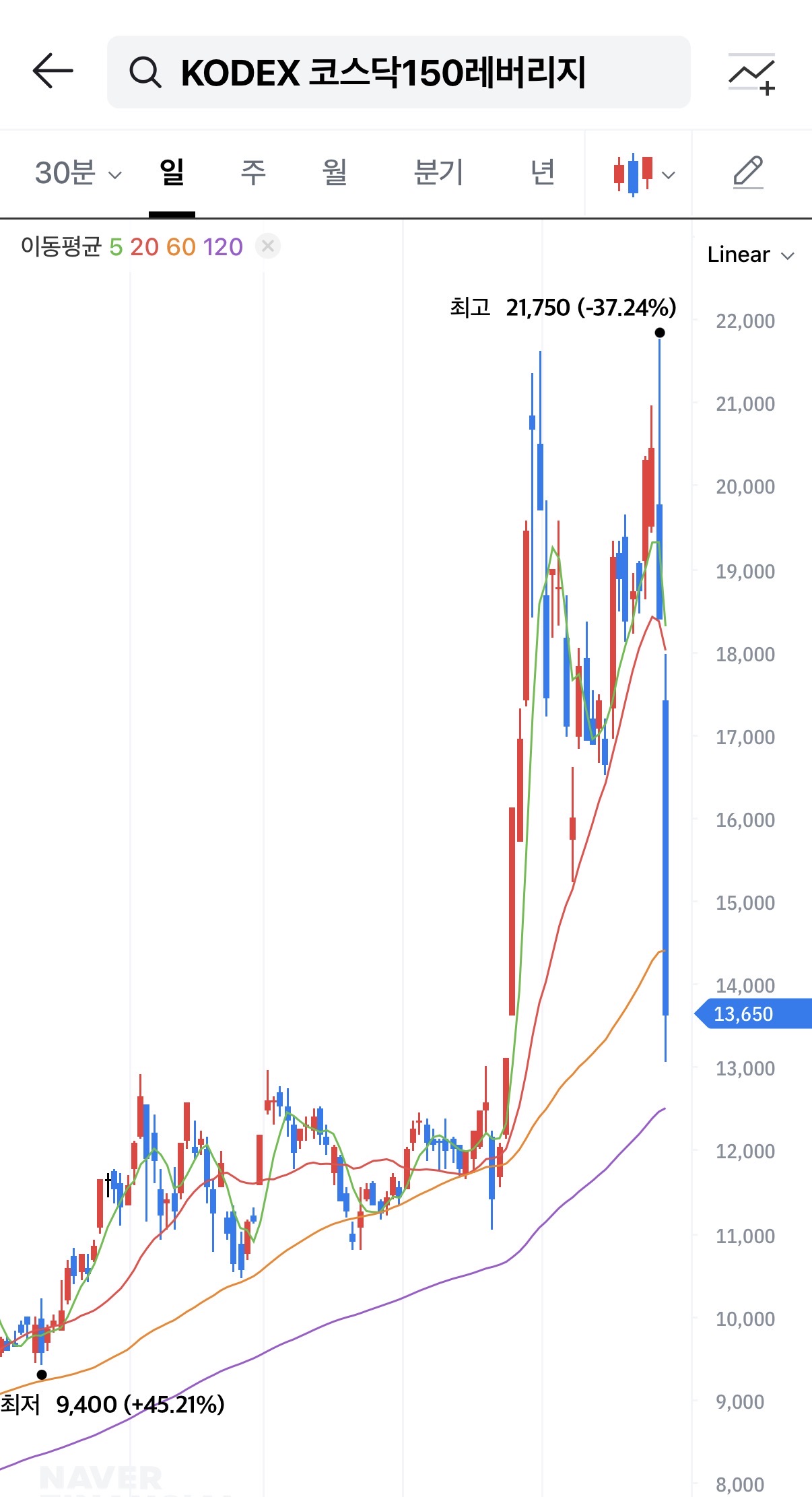Switch to the 분기 quarterly tab
This screenshot has height=1497, width=812.
tap(438, 172)
